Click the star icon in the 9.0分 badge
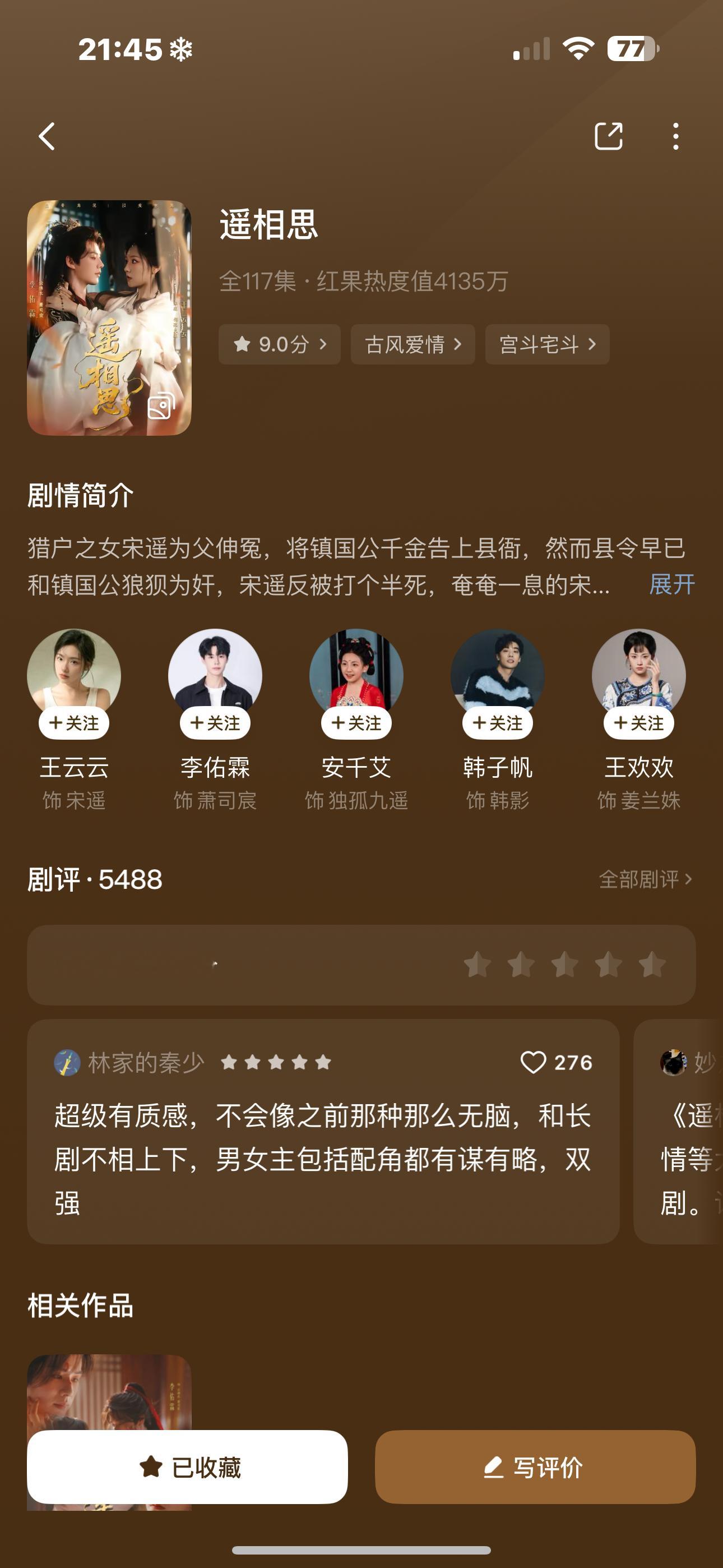 (243, 344)
